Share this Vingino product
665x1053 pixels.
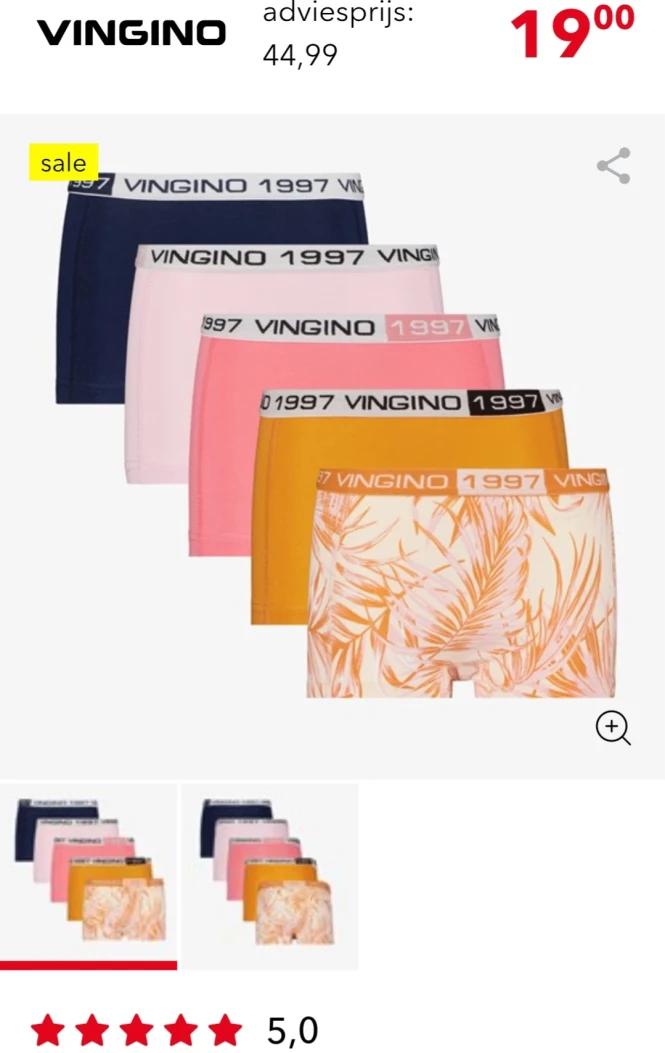(613, 166)
